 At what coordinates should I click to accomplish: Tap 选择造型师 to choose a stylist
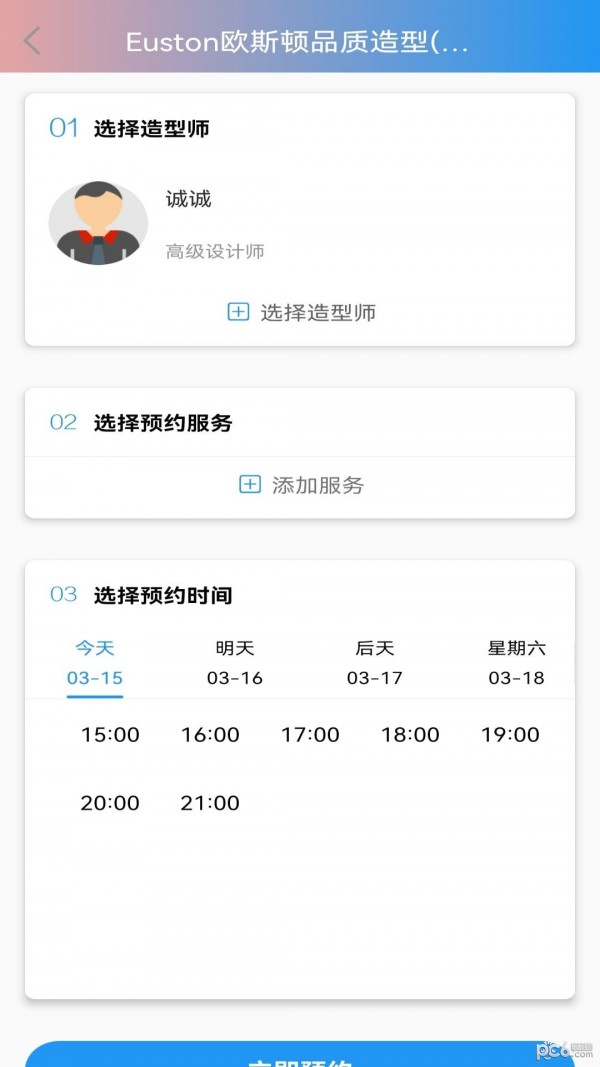coord(302,313)
